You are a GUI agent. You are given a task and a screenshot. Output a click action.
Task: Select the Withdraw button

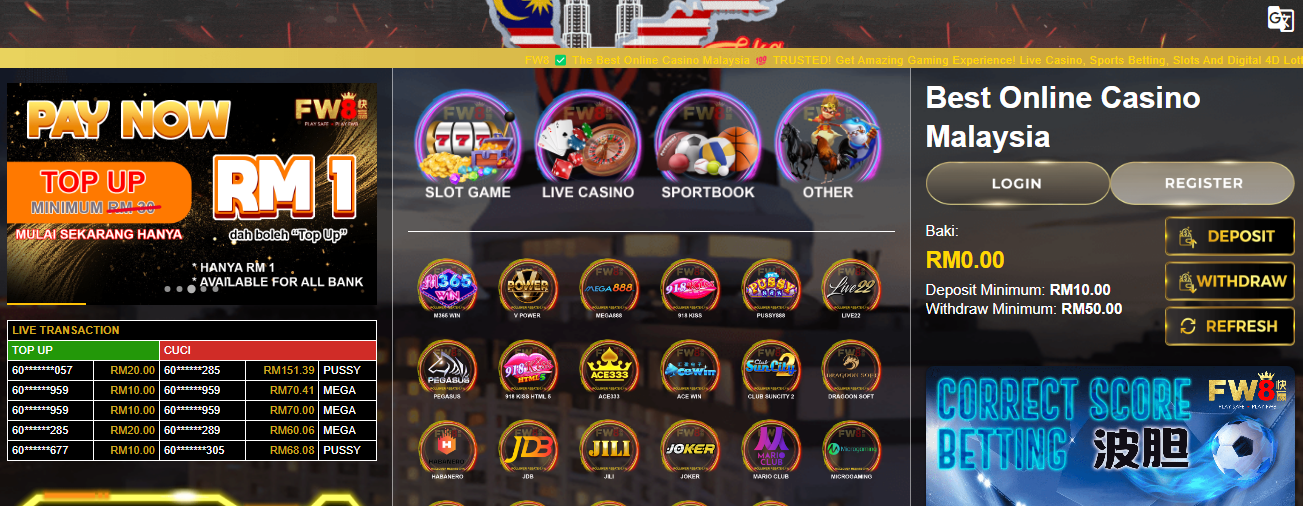1229,282
